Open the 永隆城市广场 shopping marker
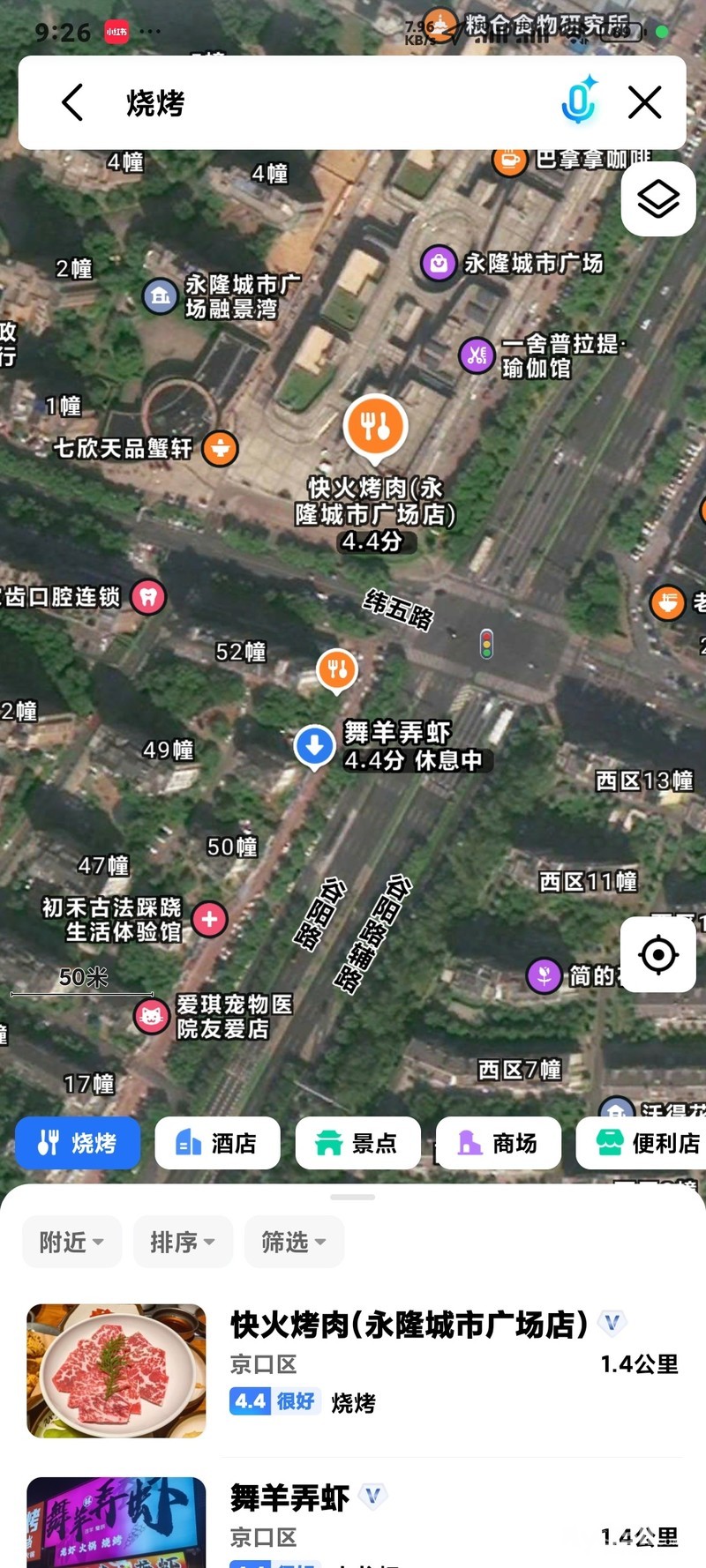Screen dimensions: 706x1568 click(439, 263)
